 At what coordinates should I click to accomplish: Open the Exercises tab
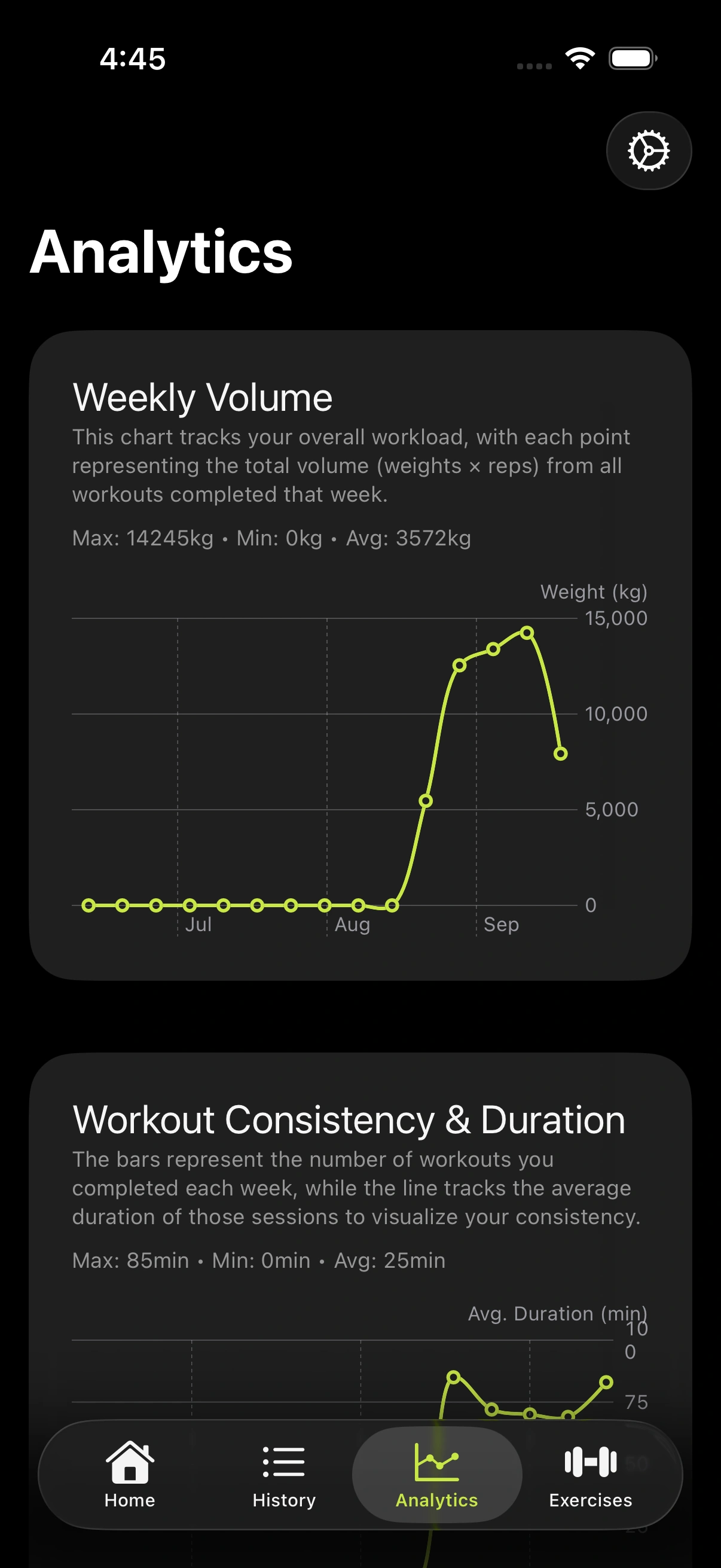tap(589, 1474)
